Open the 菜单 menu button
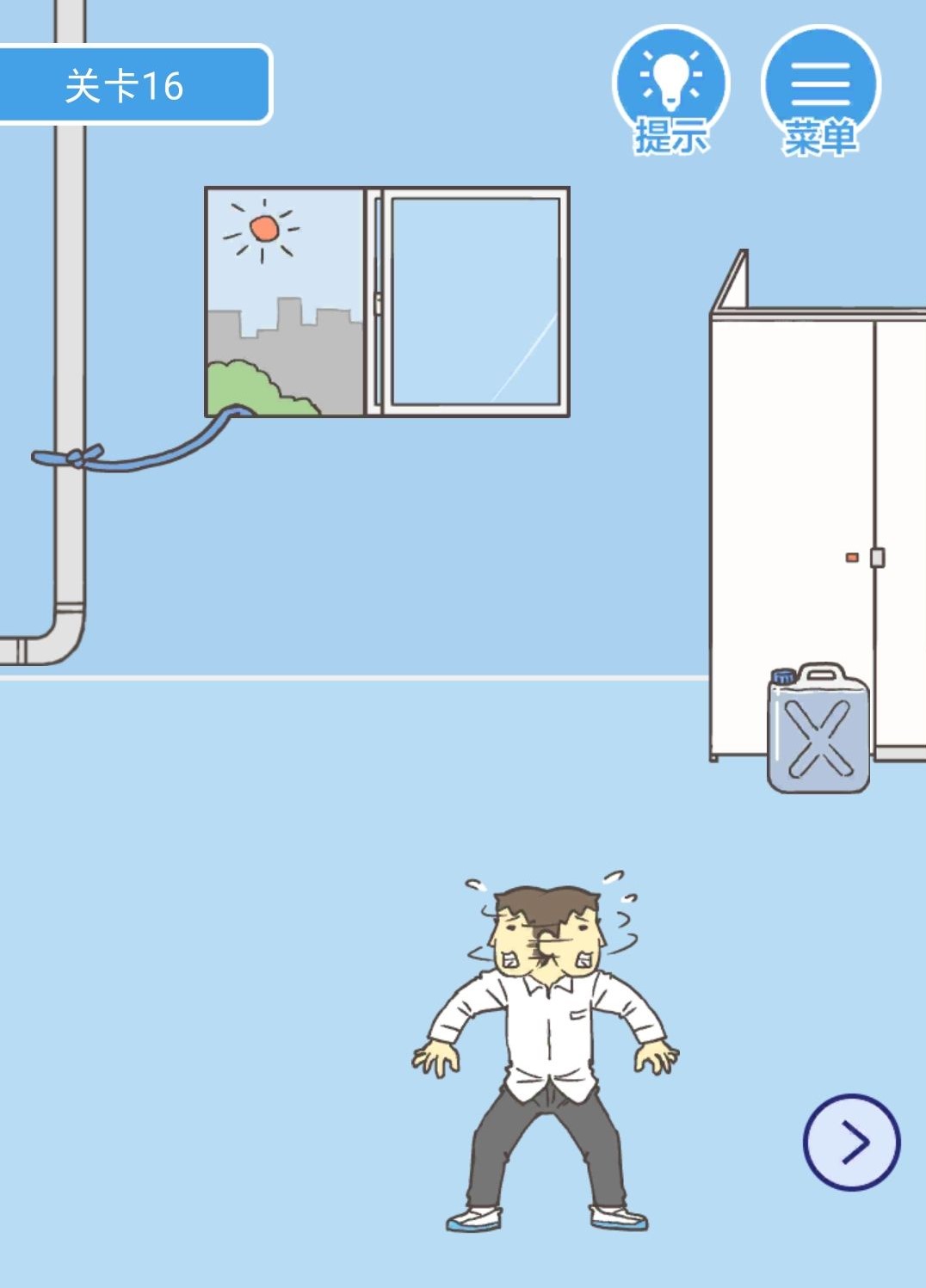This screenshot has height=1288, width=926. [820, 89]
